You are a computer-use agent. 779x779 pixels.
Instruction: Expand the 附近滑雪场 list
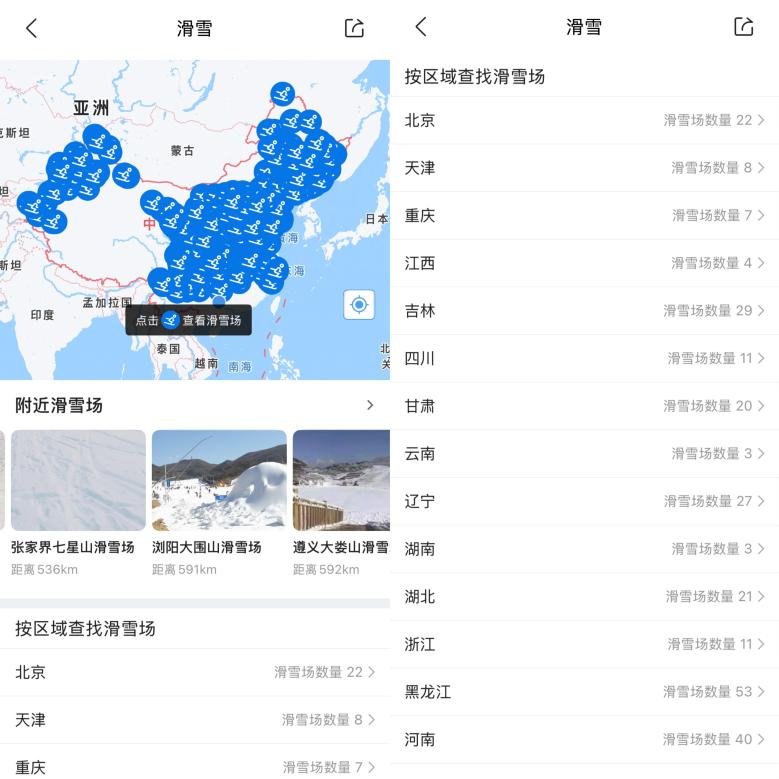369,405
